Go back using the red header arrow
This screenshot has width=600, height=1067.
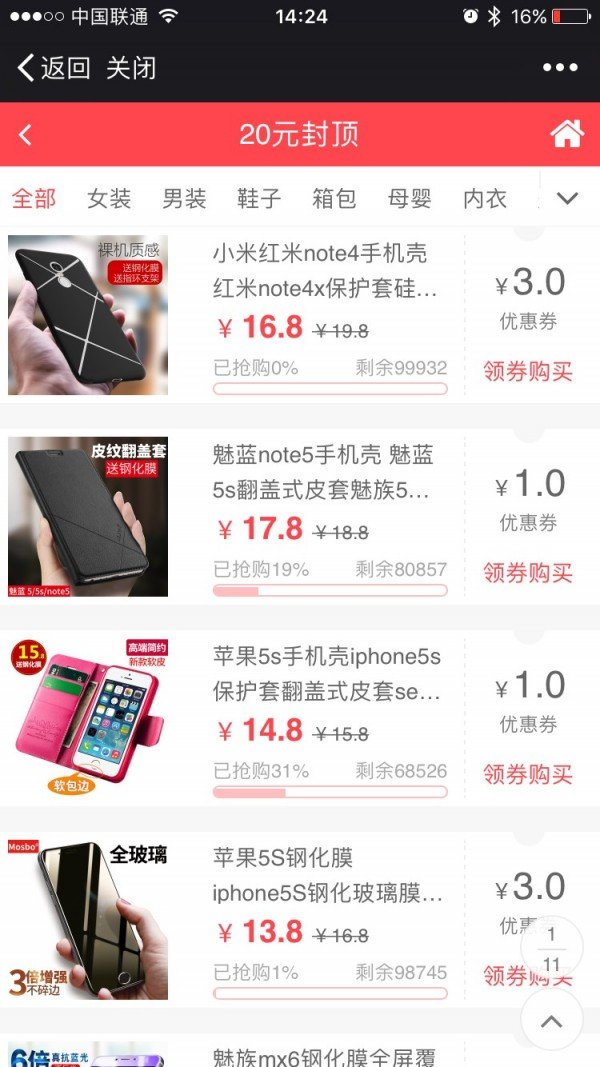24,135
